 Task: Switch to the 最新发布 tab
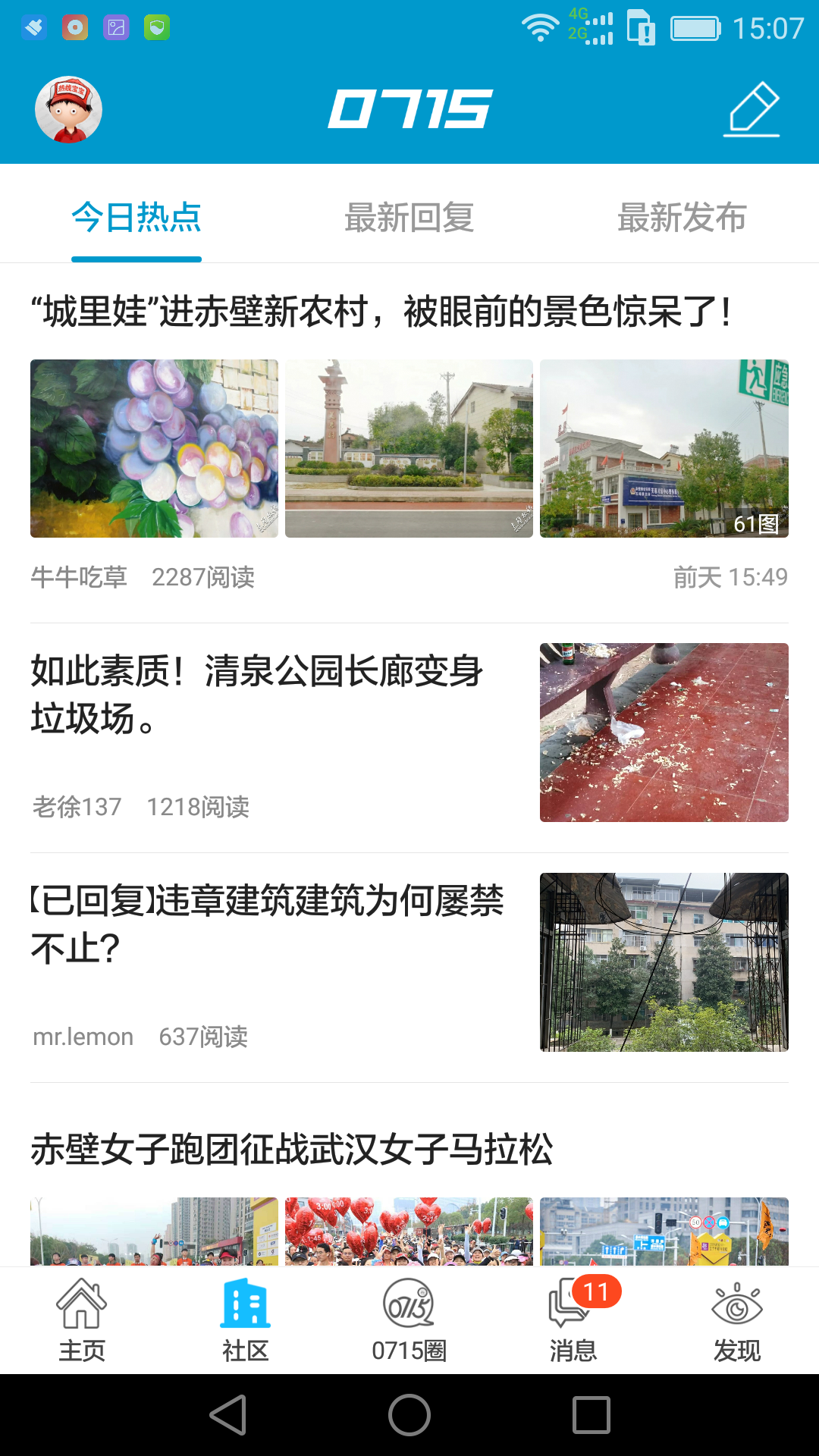(682, 218)
